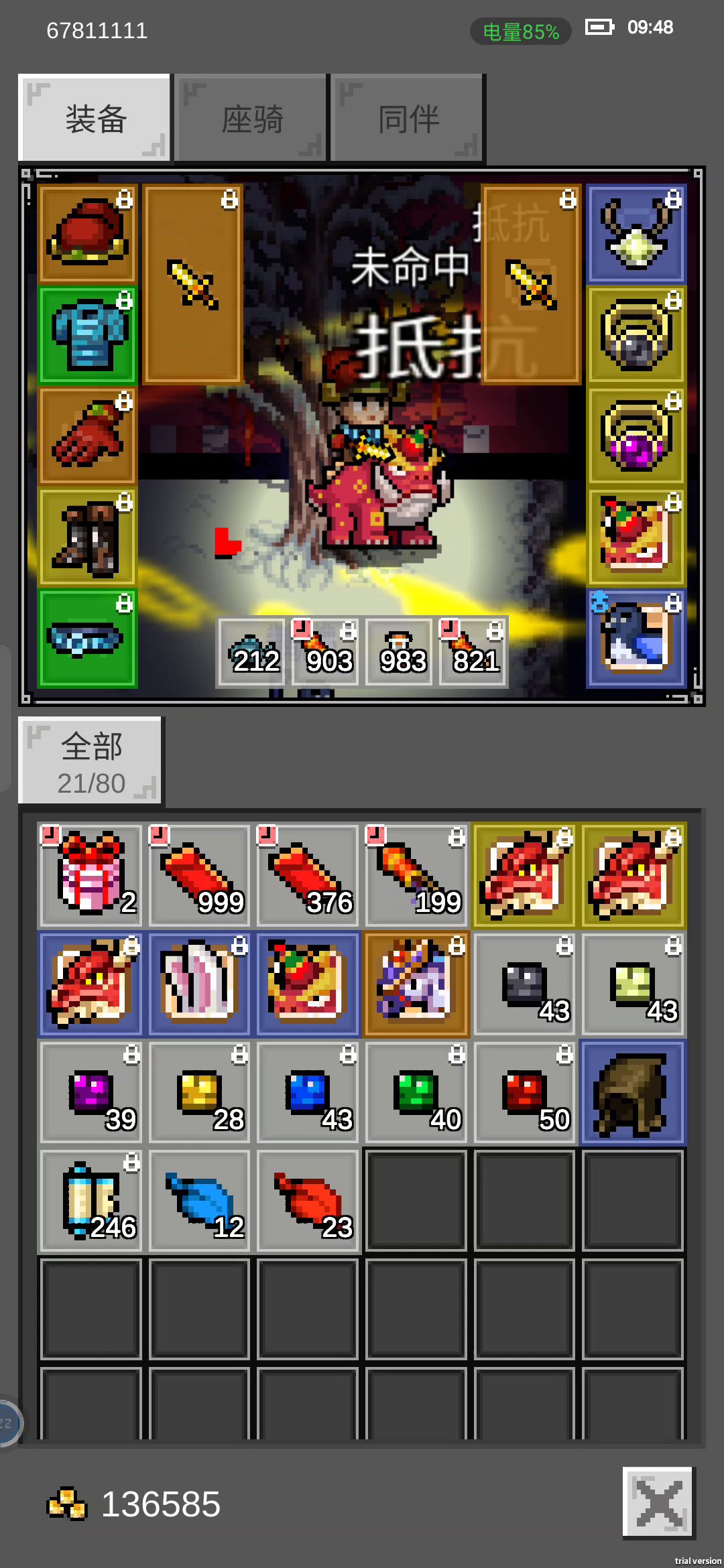
Task: Close the inventory with the X button
Action: click(x=658, y=1503)
